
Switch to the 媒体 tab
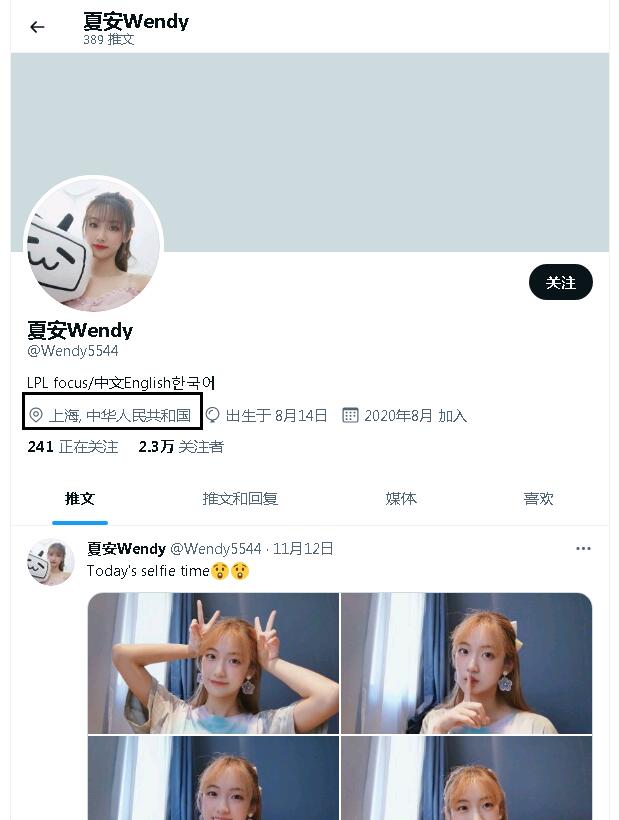pyautogui.click(x=401, y=499)
